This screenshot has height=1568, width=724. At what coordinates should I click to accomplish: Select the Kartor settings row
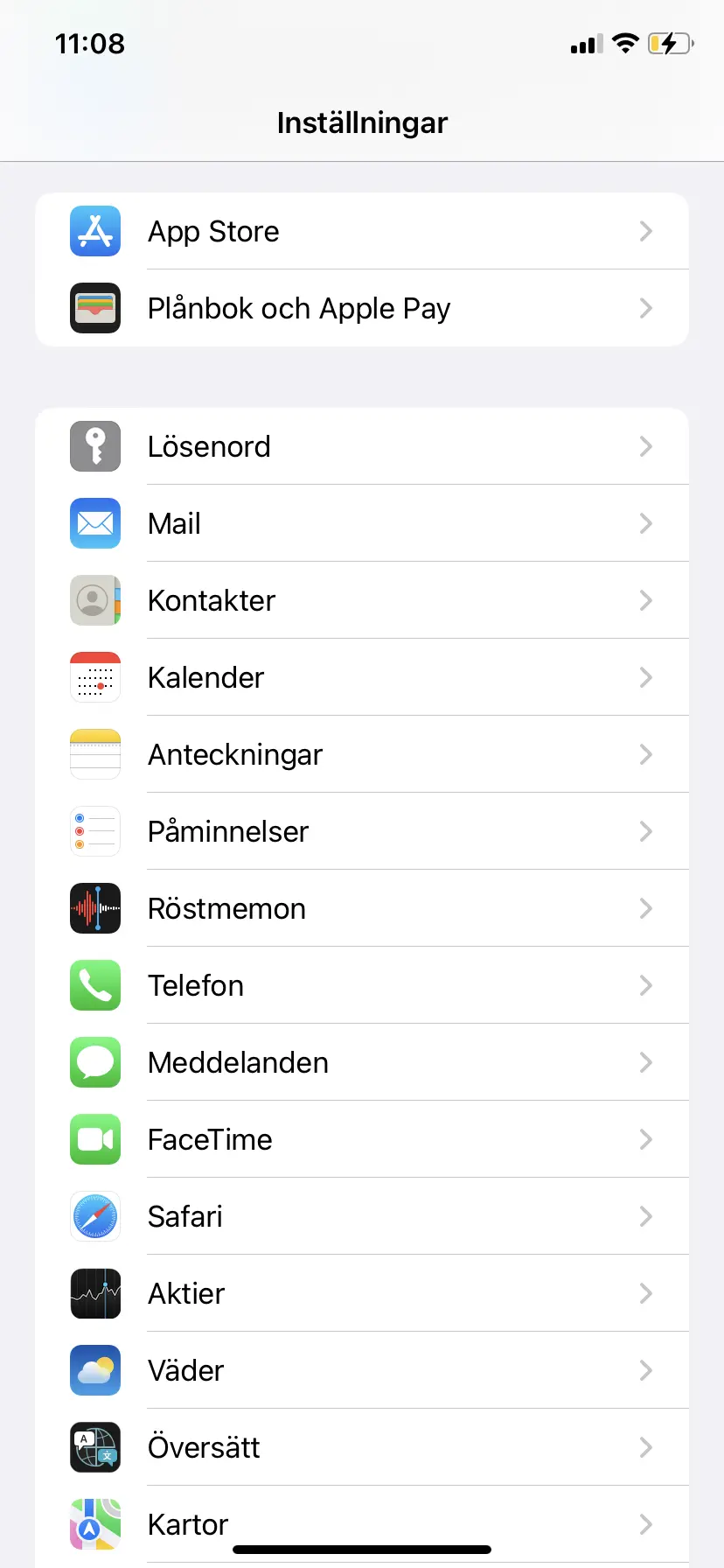tap(362, 1524)
